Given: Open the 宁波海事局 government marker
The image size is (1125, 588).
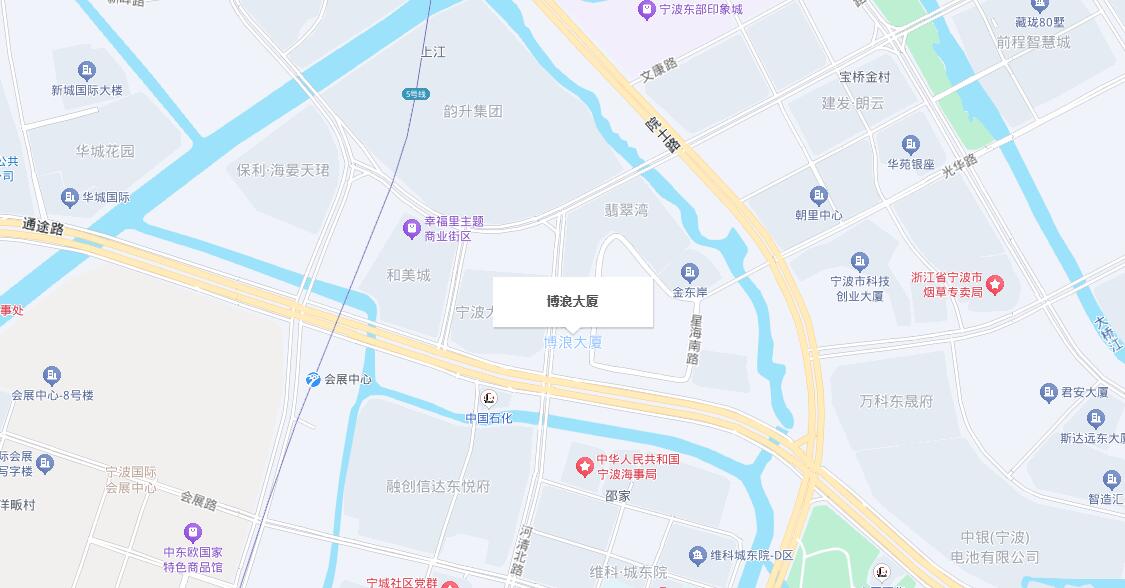Looking at the screenshot, I should (x=584, y=467).
